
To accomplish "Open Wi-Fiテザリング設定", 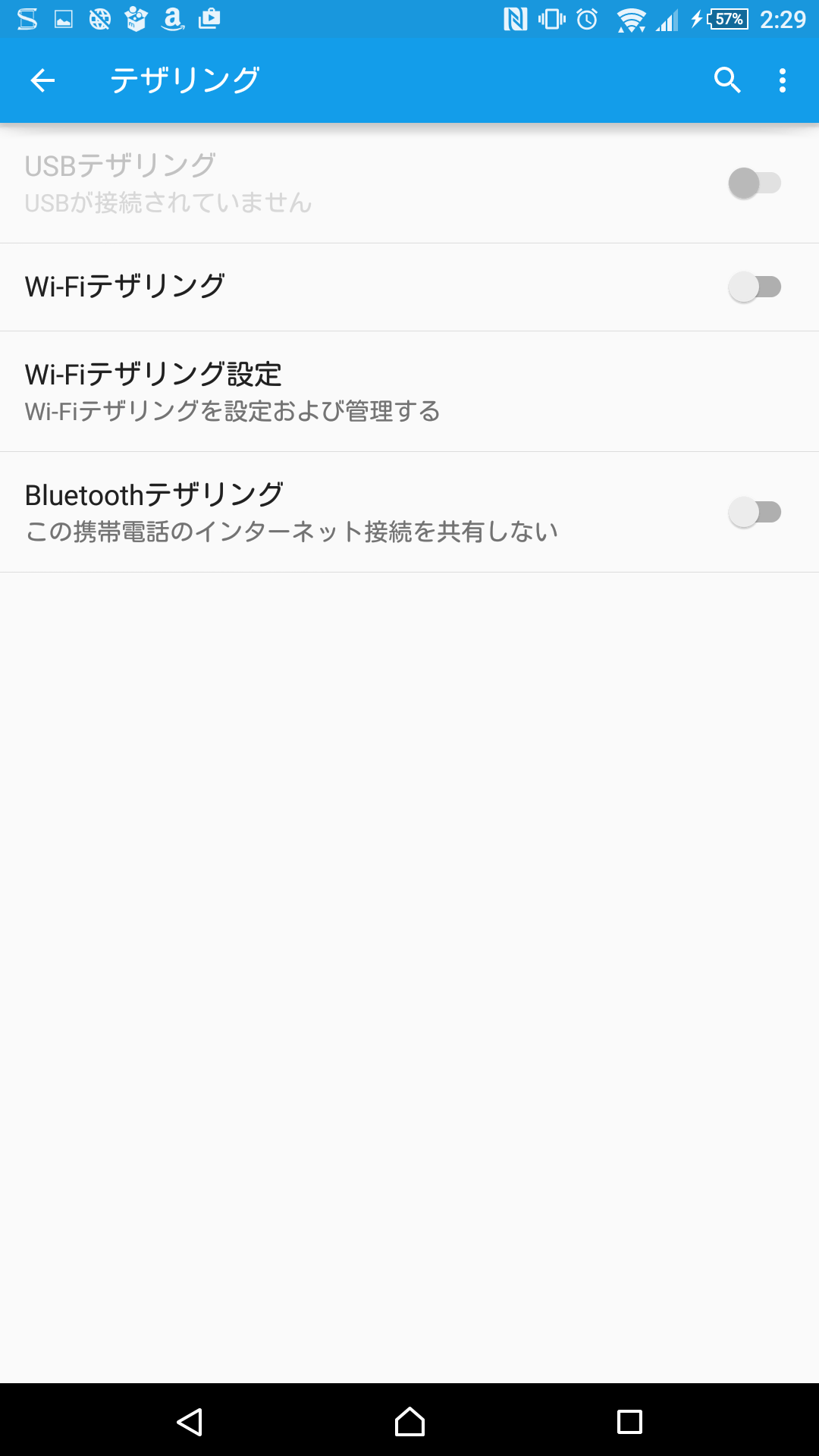I will pyautogui.click(x=409, y=391).
